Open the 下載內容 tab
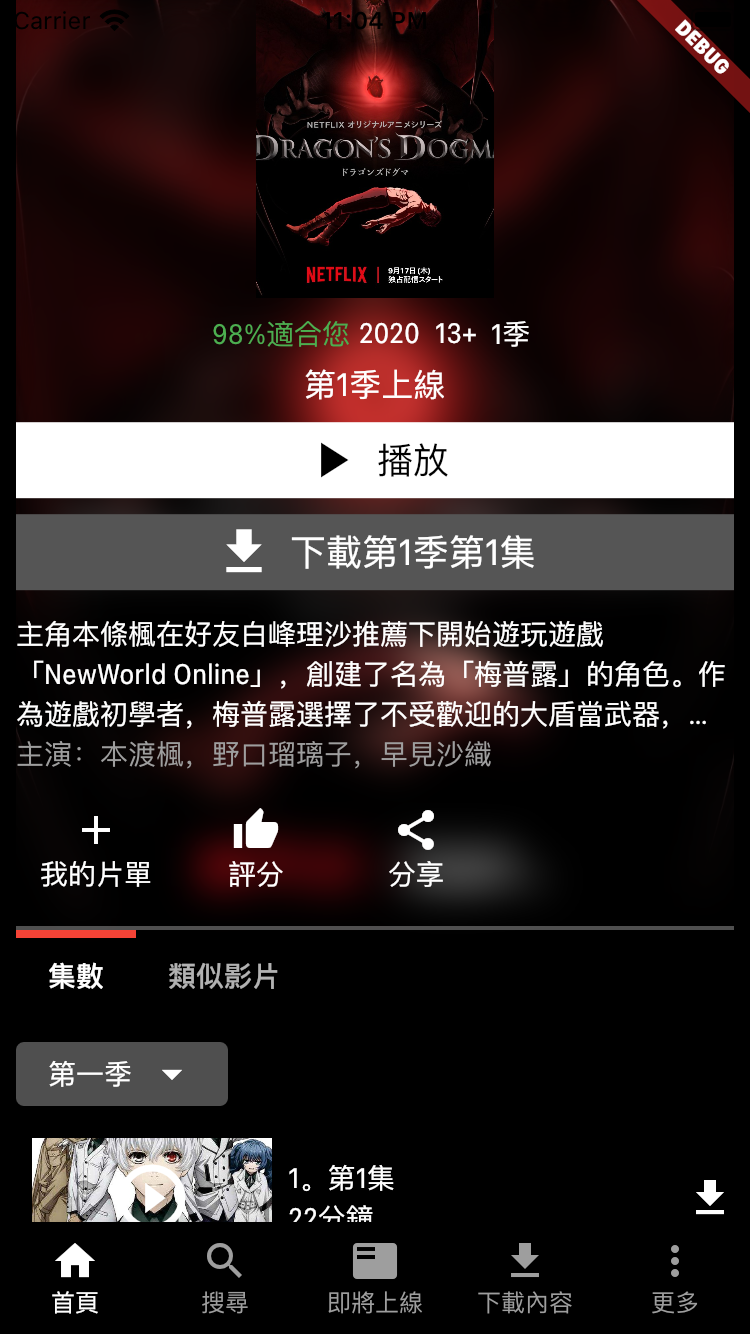This screenshot has height=1334, width=750. [525, 1278]
